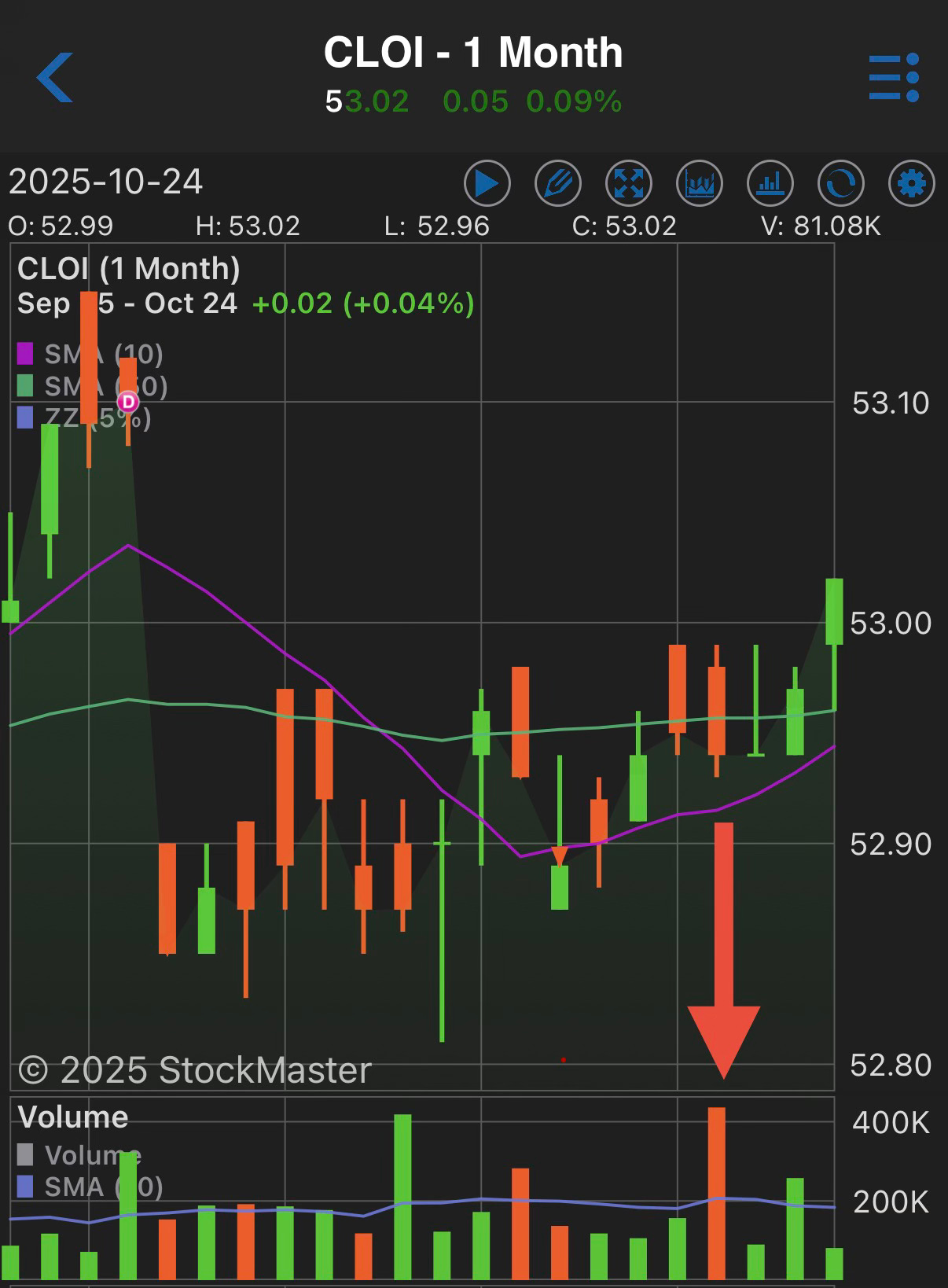Open chart settings gear
This screenshot has height=1288, width=948.
(911, 183)
